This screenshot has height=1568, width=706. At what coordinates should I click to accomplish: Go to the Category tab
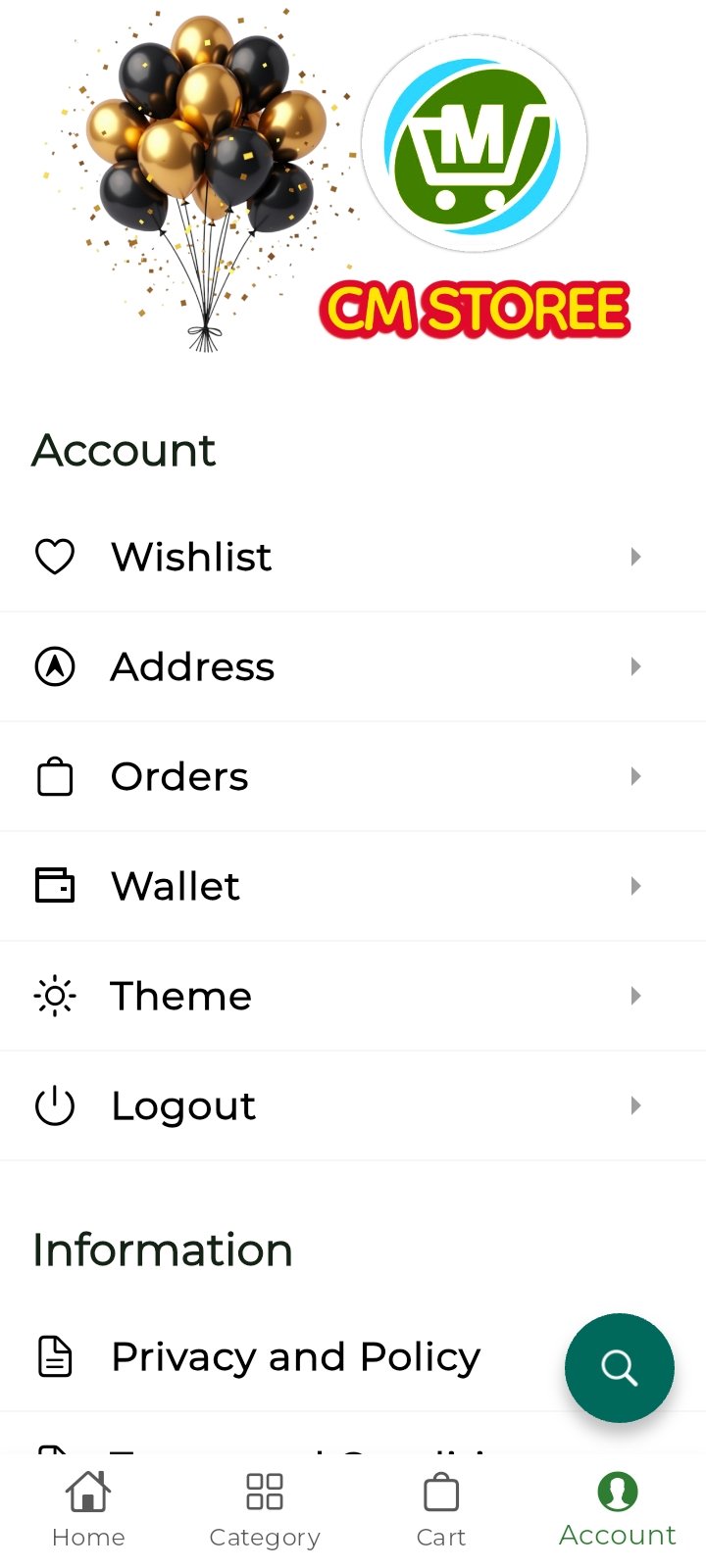pyautogui.click(x=265, y=1510)
